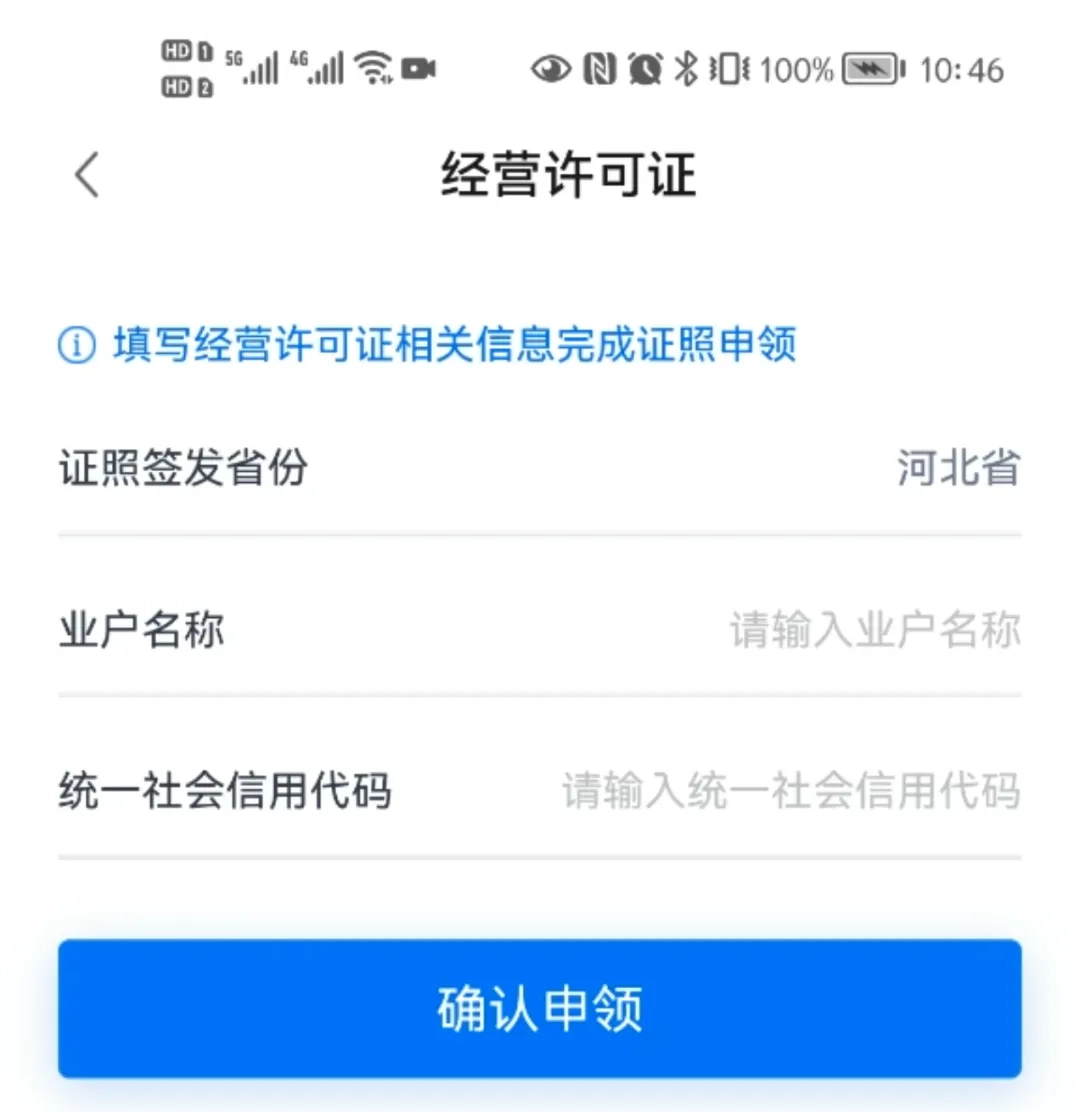
Task: Change the 证照签发省份 province selection
Action: tap(957, 468)
